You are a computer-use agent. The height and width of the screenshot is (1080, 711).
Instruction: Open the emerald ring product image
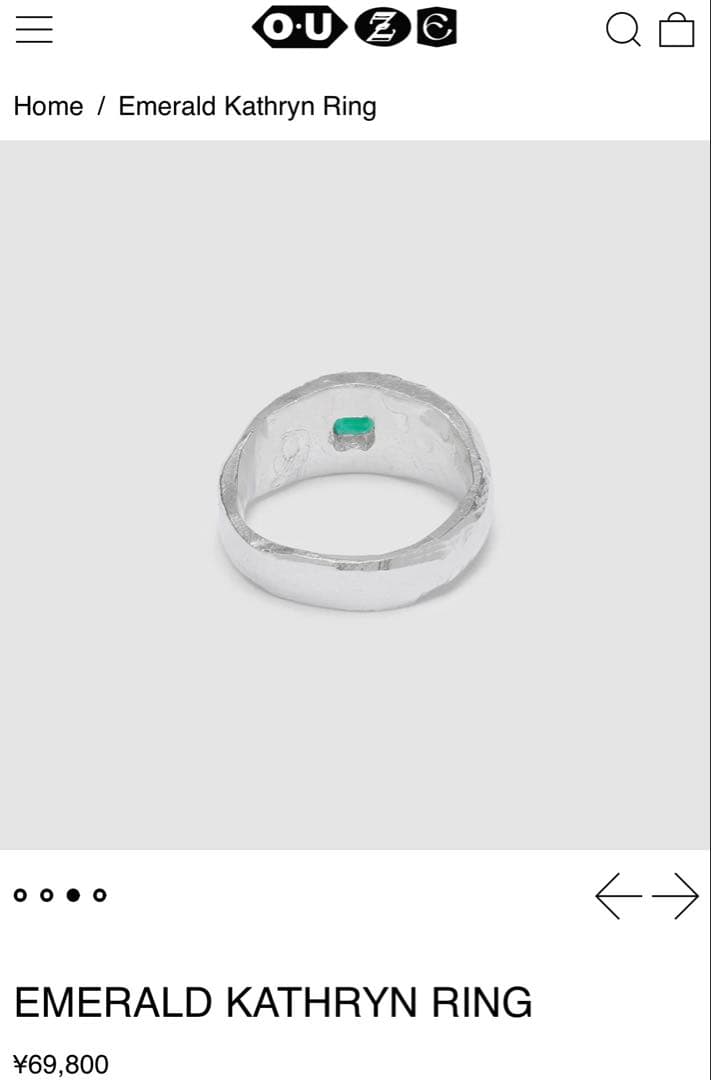(355, 494)
